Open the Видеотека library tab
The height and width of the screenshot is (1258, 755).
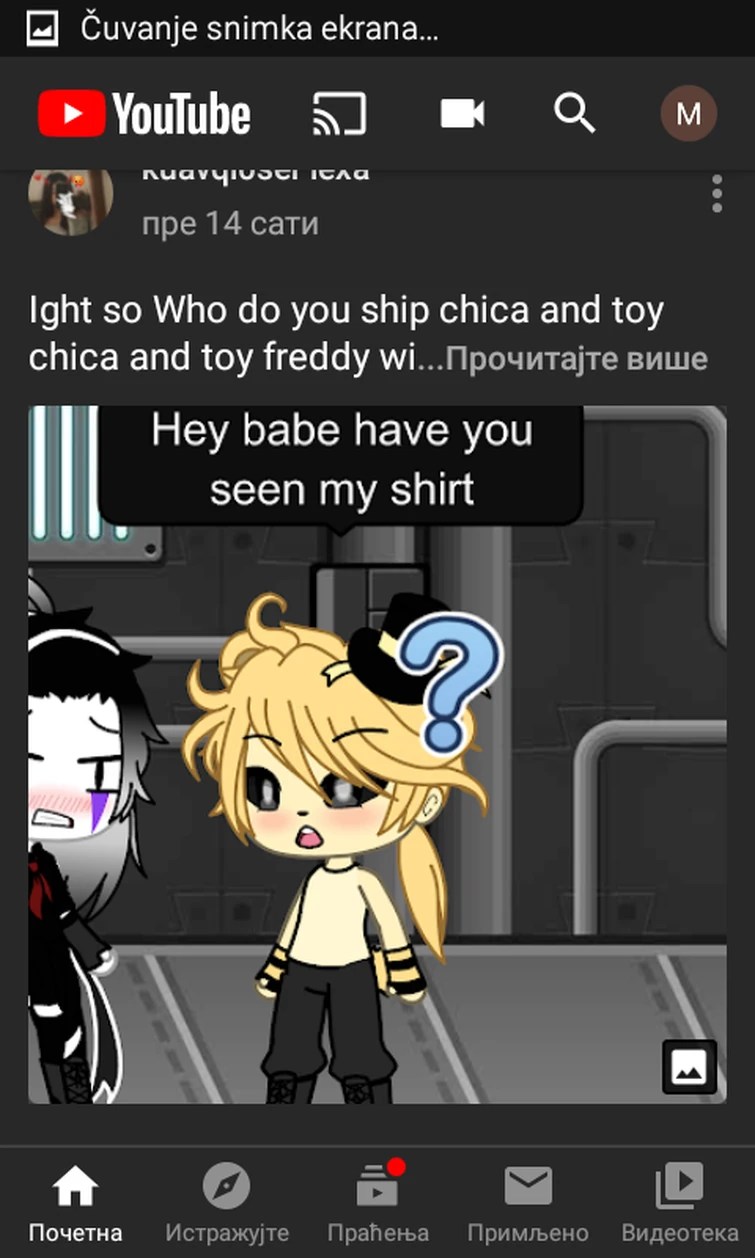point(679,1203)
